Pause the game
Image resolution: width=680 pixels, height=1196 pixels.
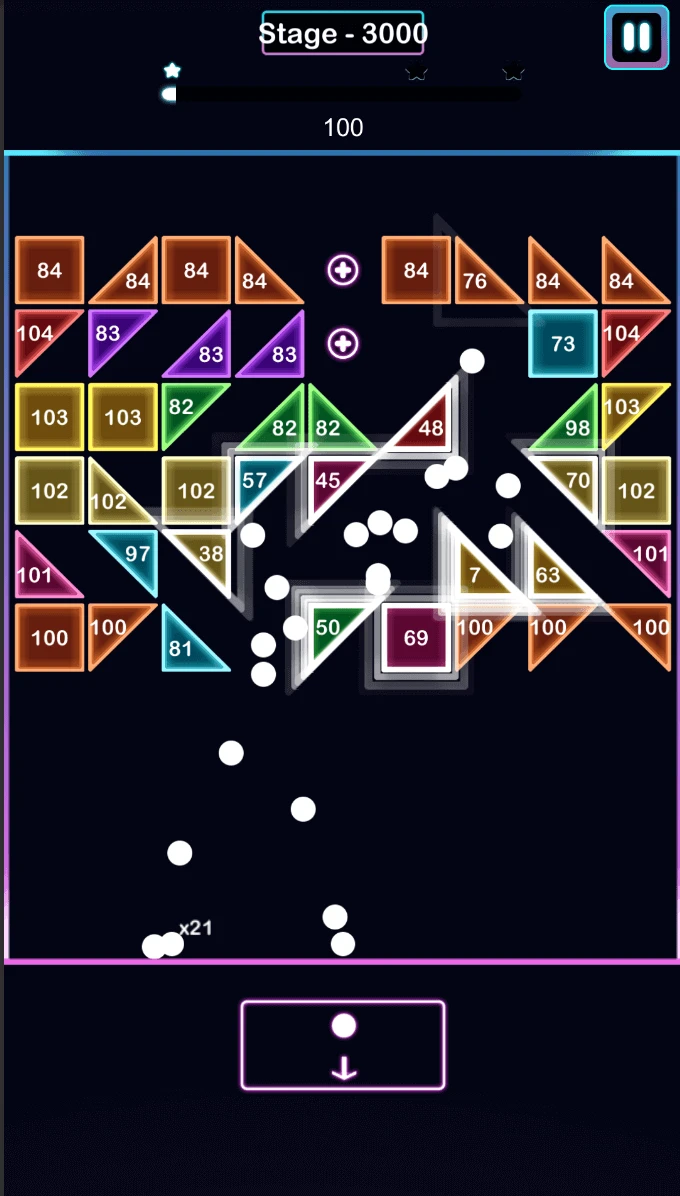coord(636,37)
